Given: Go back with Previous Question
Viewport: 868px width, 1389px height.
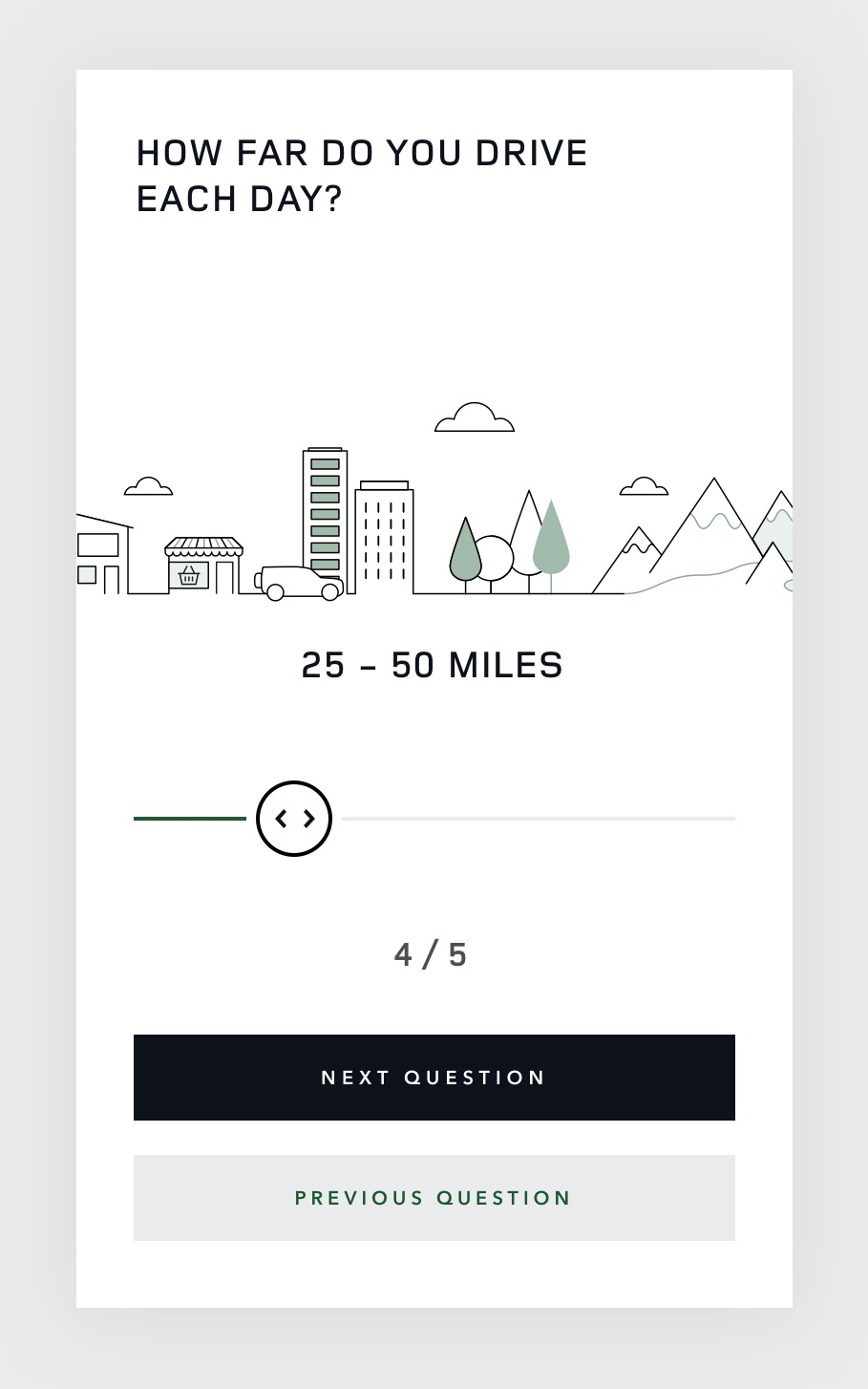Looking at the screenshot, I should point(434,1198).
